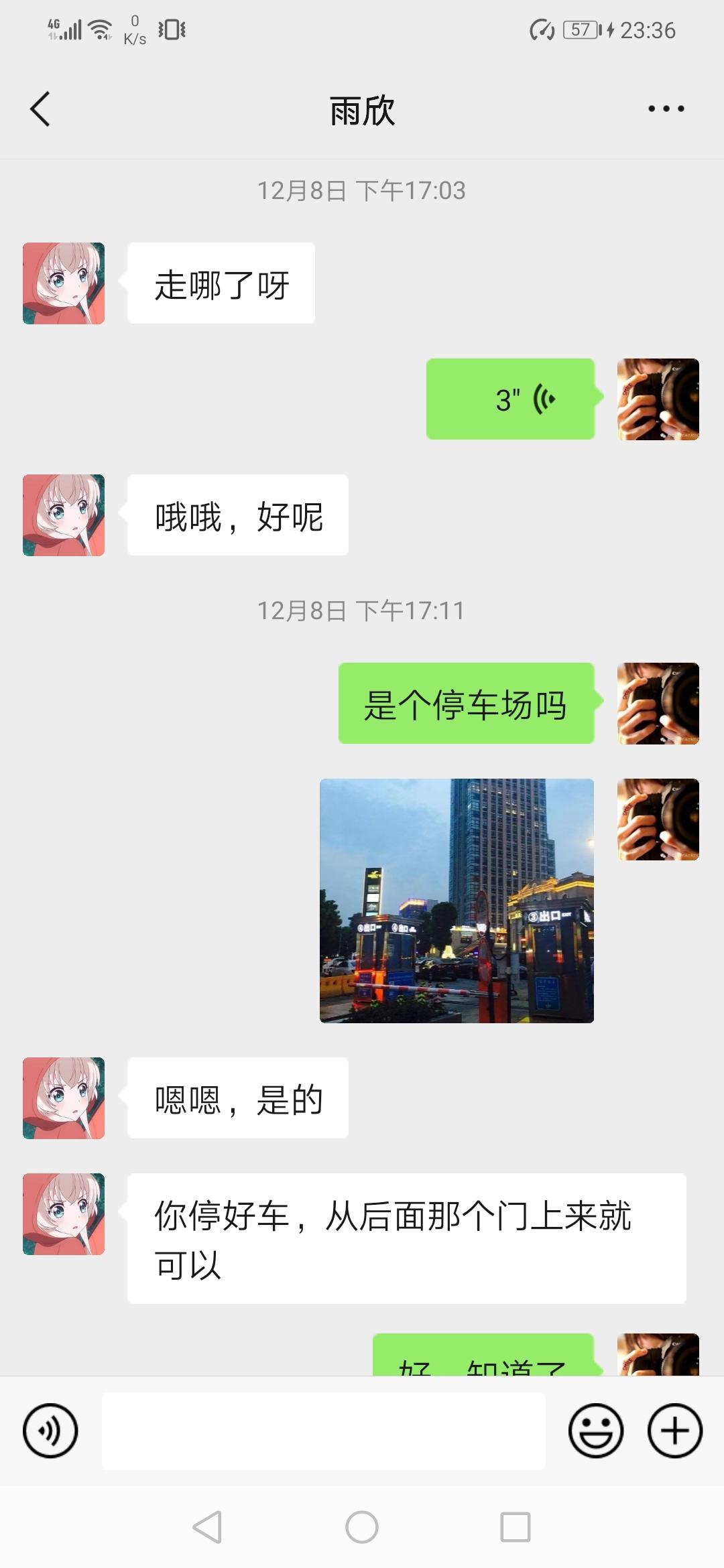
Task: Open chat details via three-dot menu
Action: [666, 109]
